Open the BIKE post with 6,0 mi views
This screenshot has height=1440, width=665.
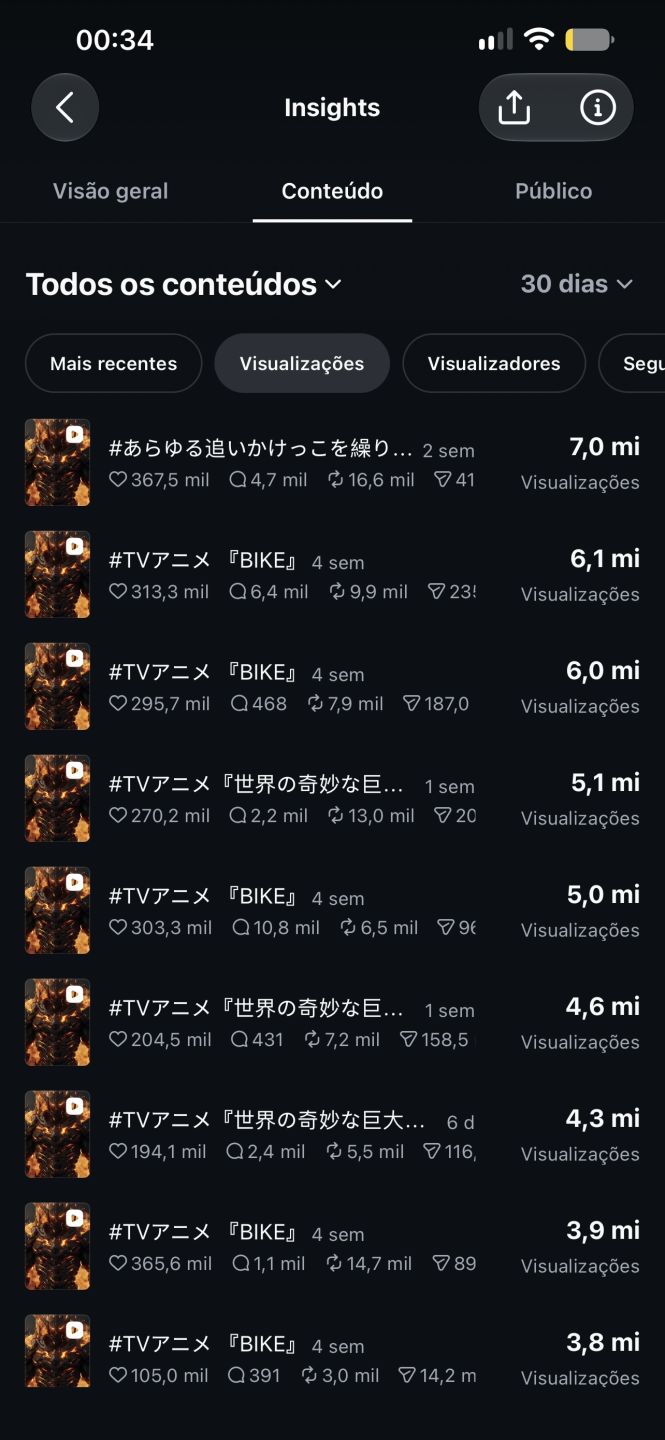[x=332, y=686]
